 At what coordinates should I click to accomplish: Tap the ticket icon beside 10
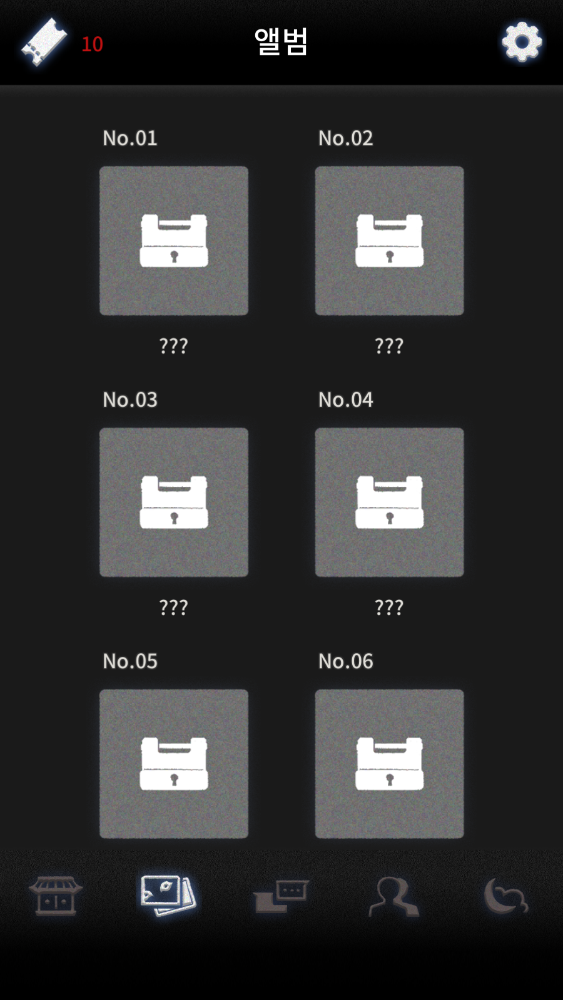point(43,42)
